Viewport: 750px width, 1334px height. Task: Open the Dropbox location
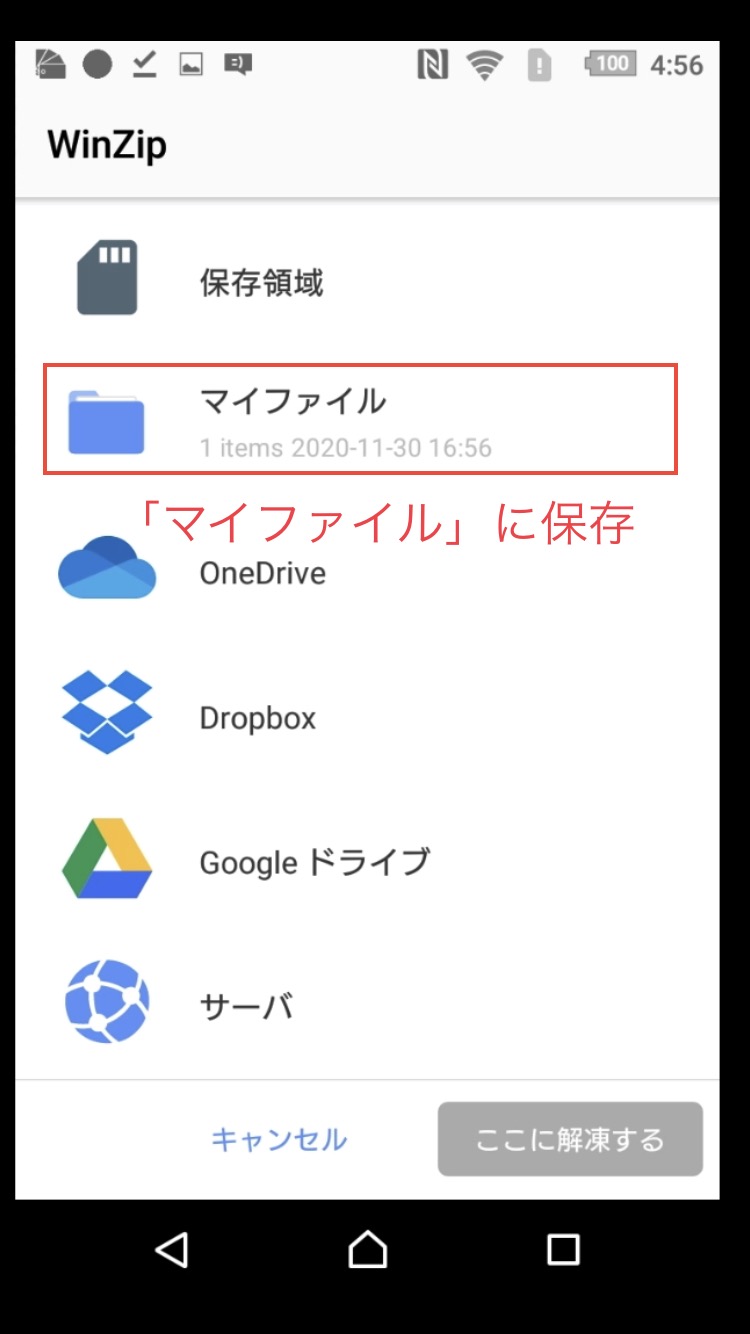click(x=367, y=716)
